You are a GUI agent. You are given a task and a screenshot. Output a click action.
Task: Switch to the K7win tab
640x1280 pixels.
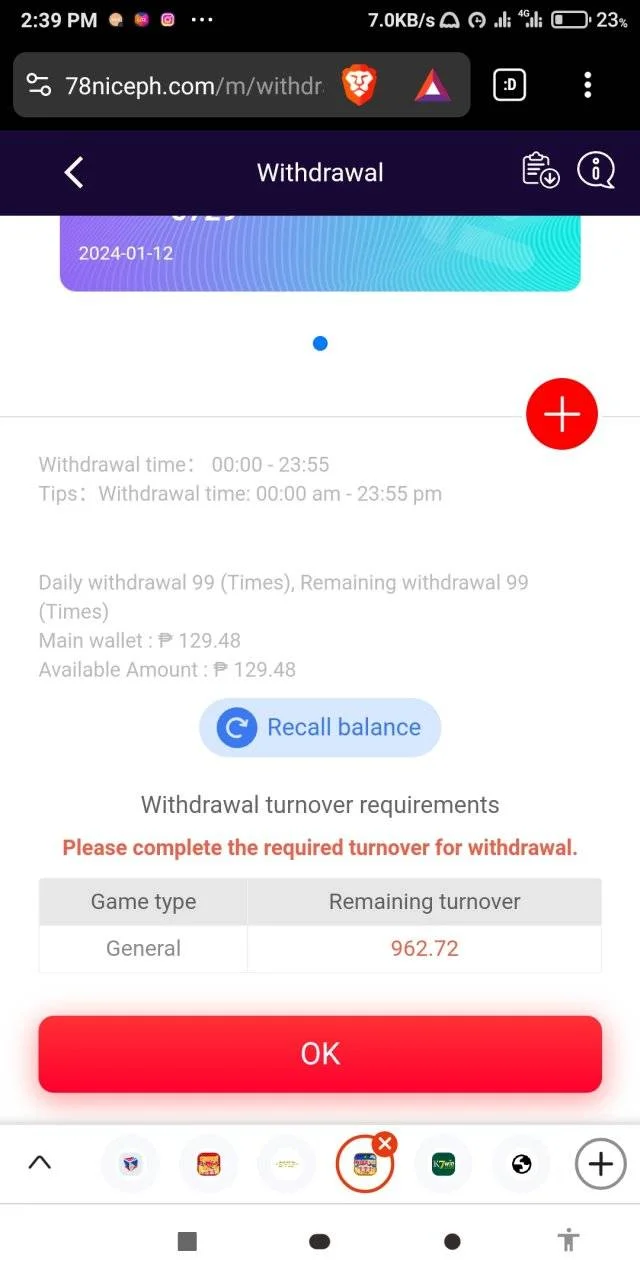tap(442, 1164)
